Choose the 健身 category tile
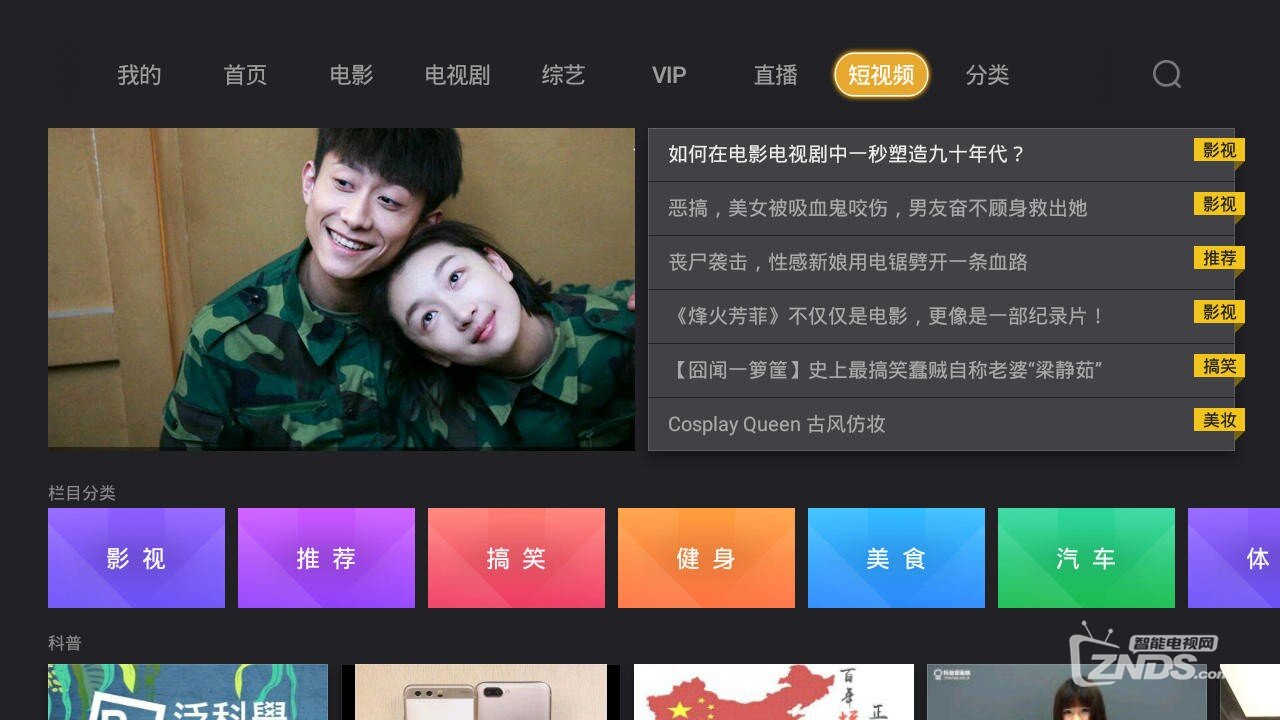The width and height of the screenshot is (1280, 720). coord(706,558)
